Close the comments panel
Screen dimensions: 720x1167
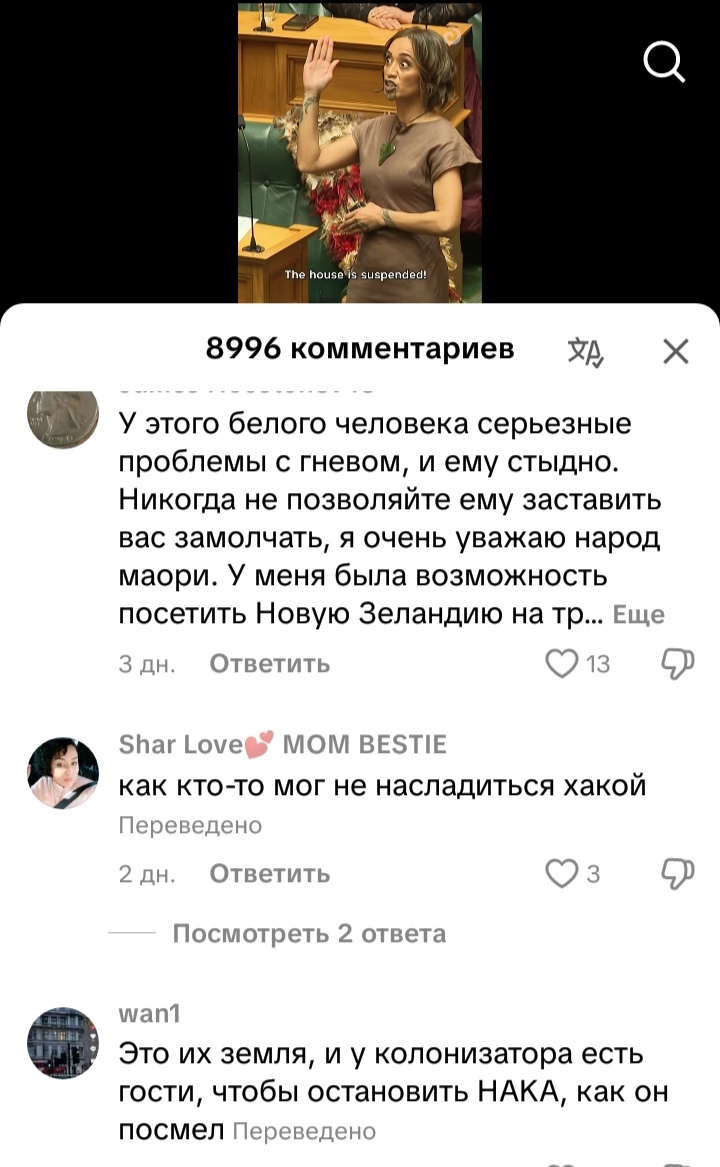click(x=676, y=350)
